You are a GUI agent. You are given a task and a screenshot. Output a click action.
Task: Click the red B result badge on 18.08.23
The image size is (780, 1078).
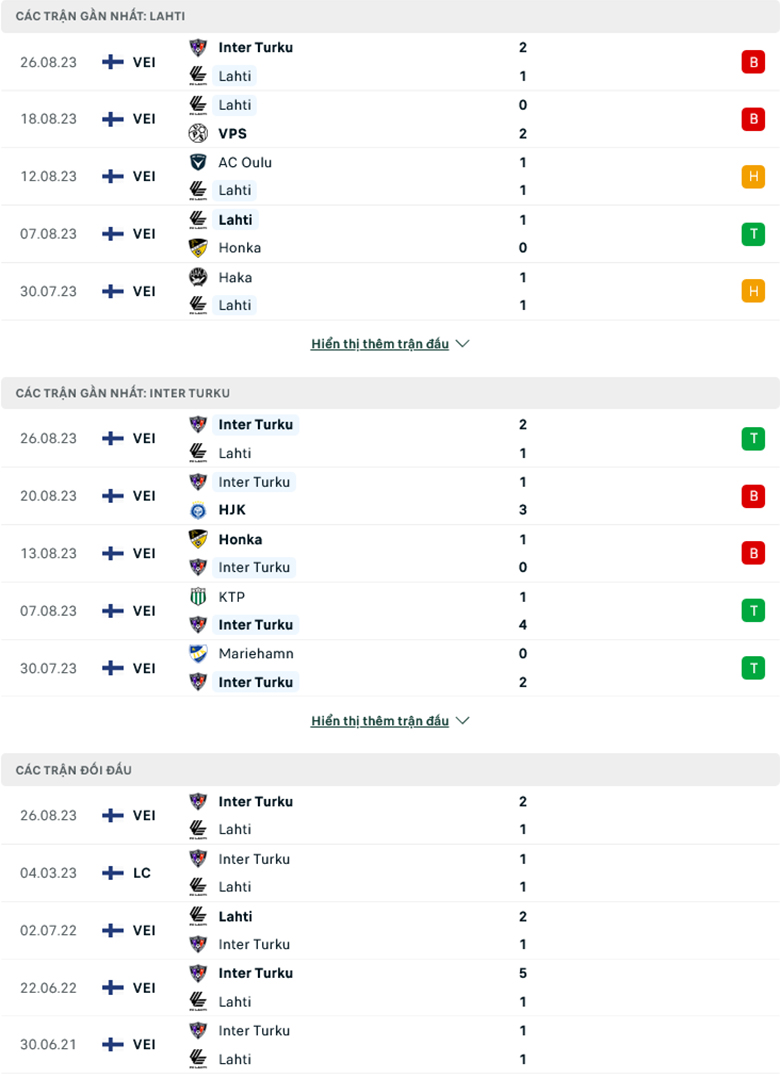[753, 119]
